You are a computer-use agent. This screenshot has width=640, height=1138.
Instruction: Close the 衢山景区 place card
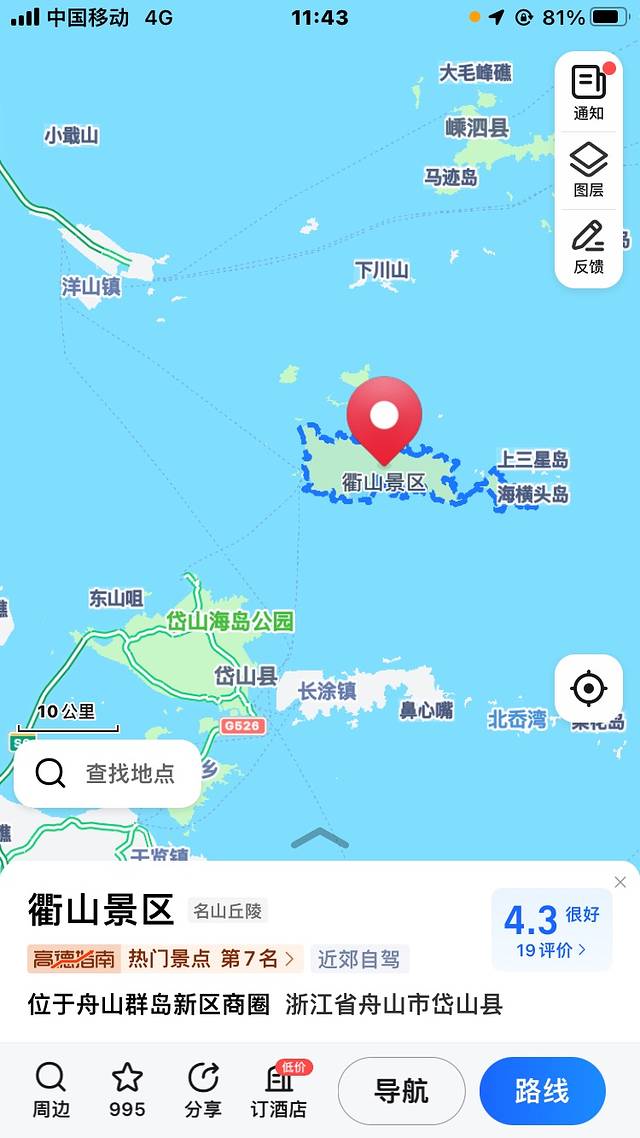click(x=620, y=882)
